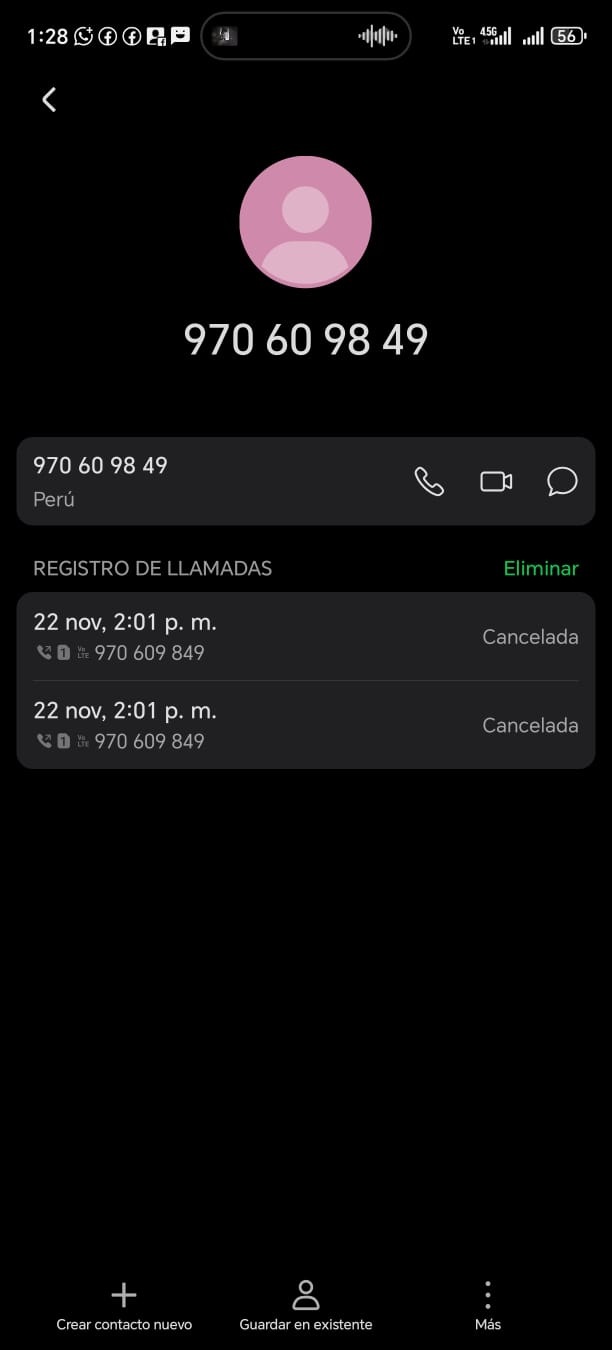Open the Más options menu

point(488,1306)
